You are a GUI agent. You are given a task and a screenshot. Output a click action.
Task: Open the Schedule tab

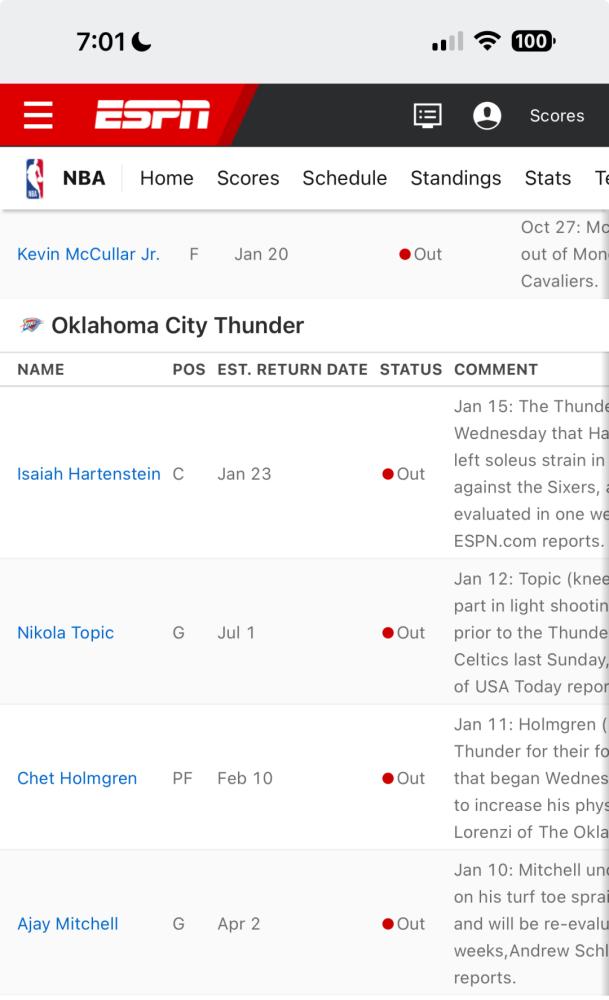pyautogui.click(x=344, y=178)
